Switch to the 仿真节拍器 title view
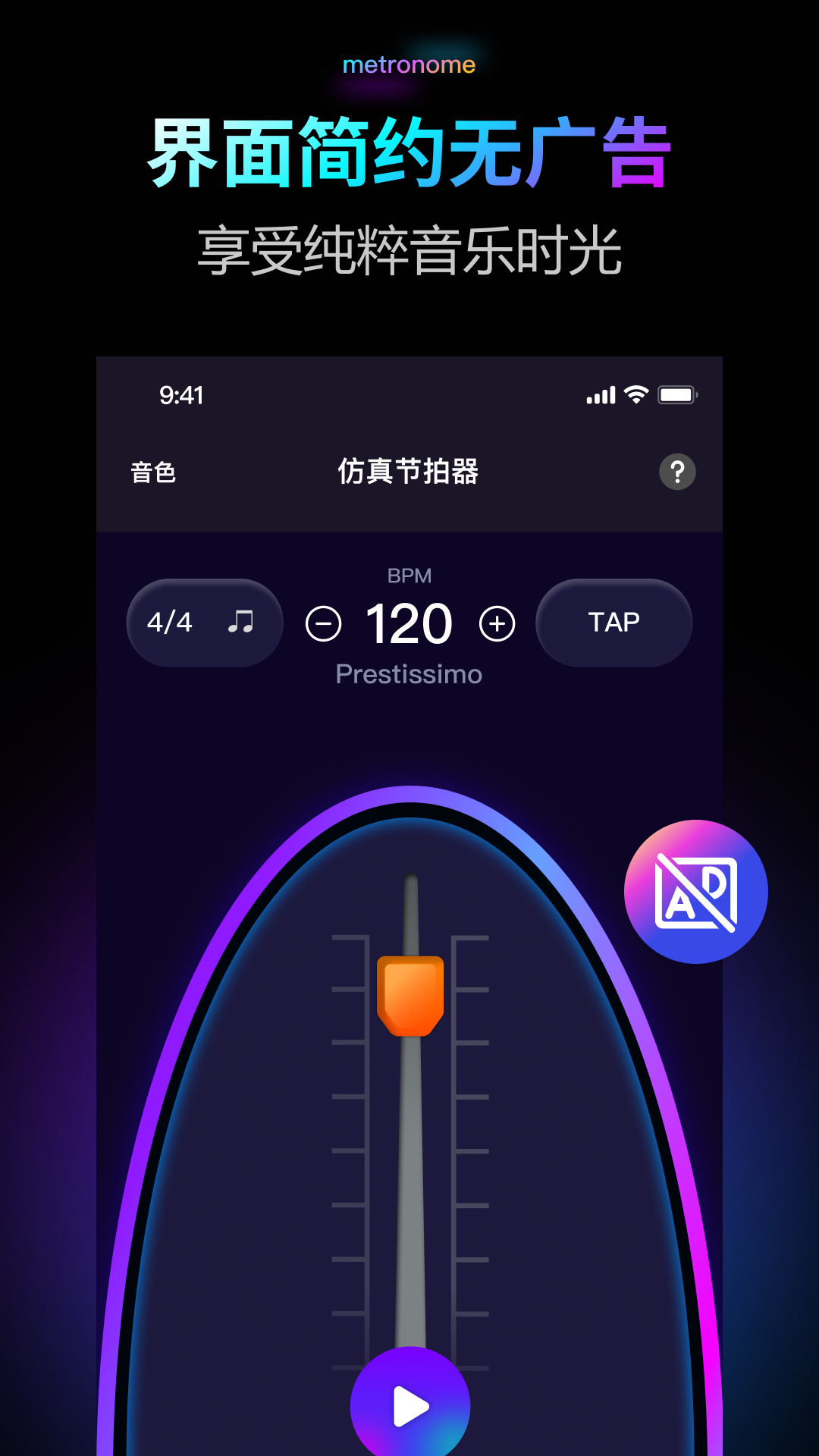819x1456 pixels. [409, 472]
